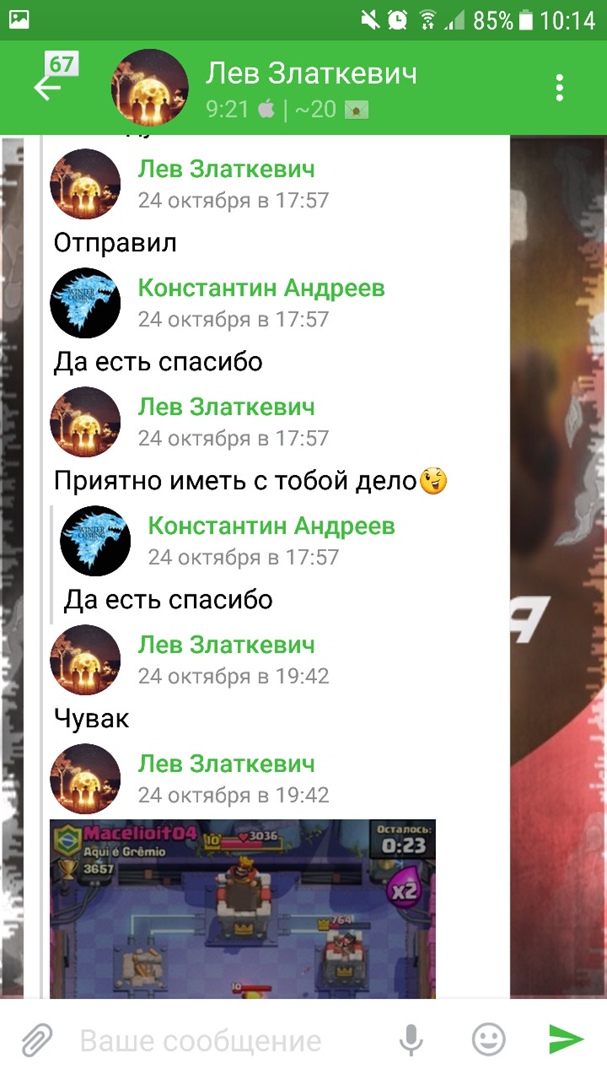The image size is (607, 1080).
Task: Open Константин Андреев's quoted reply "Да есть спасибо"
Action: [168, 599]
